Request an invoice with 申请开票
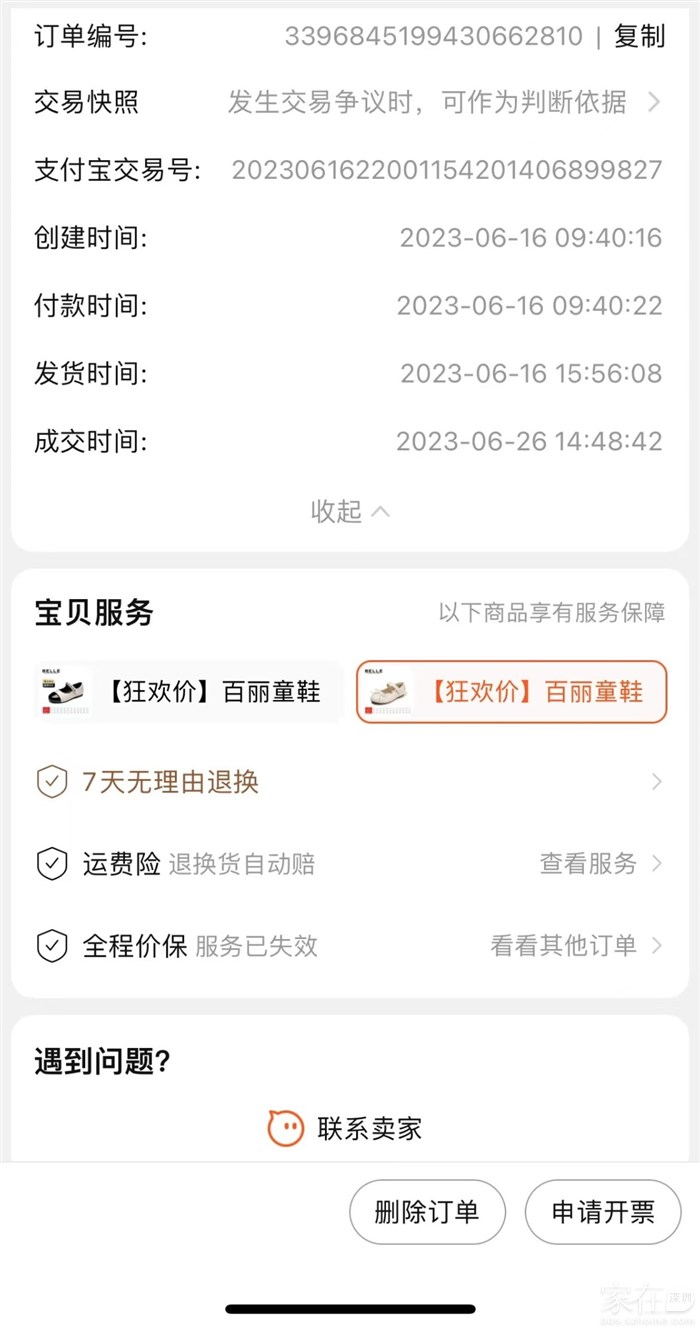The height and width of the screenshot is (1328, 700). [603, 1212]
